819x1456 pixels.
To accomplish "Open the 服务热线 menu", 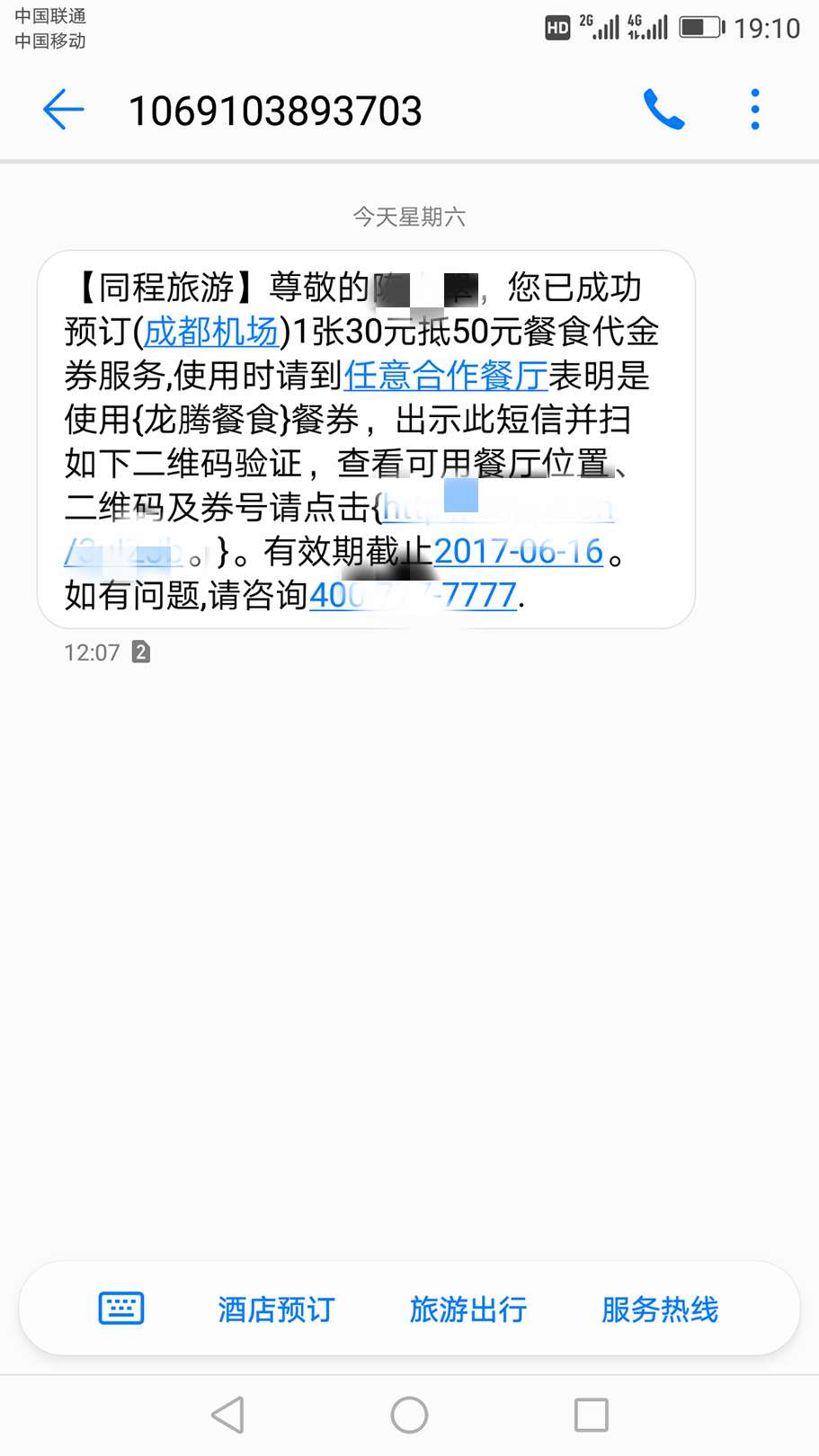I will [x=660, y=1310].
